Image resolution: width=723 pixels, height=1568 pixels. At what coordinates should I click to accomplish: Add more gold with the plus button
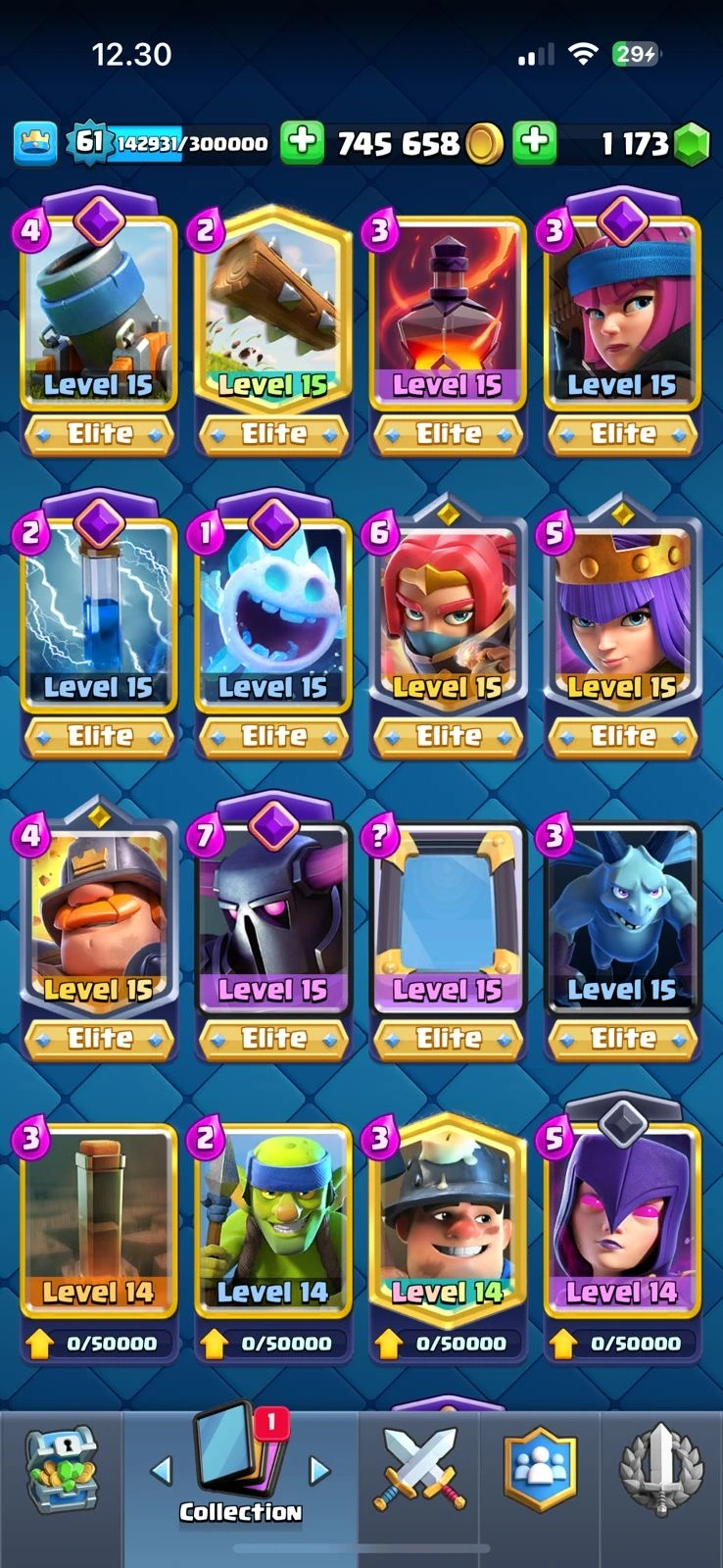pyautogui.click(x=302, y=143)
